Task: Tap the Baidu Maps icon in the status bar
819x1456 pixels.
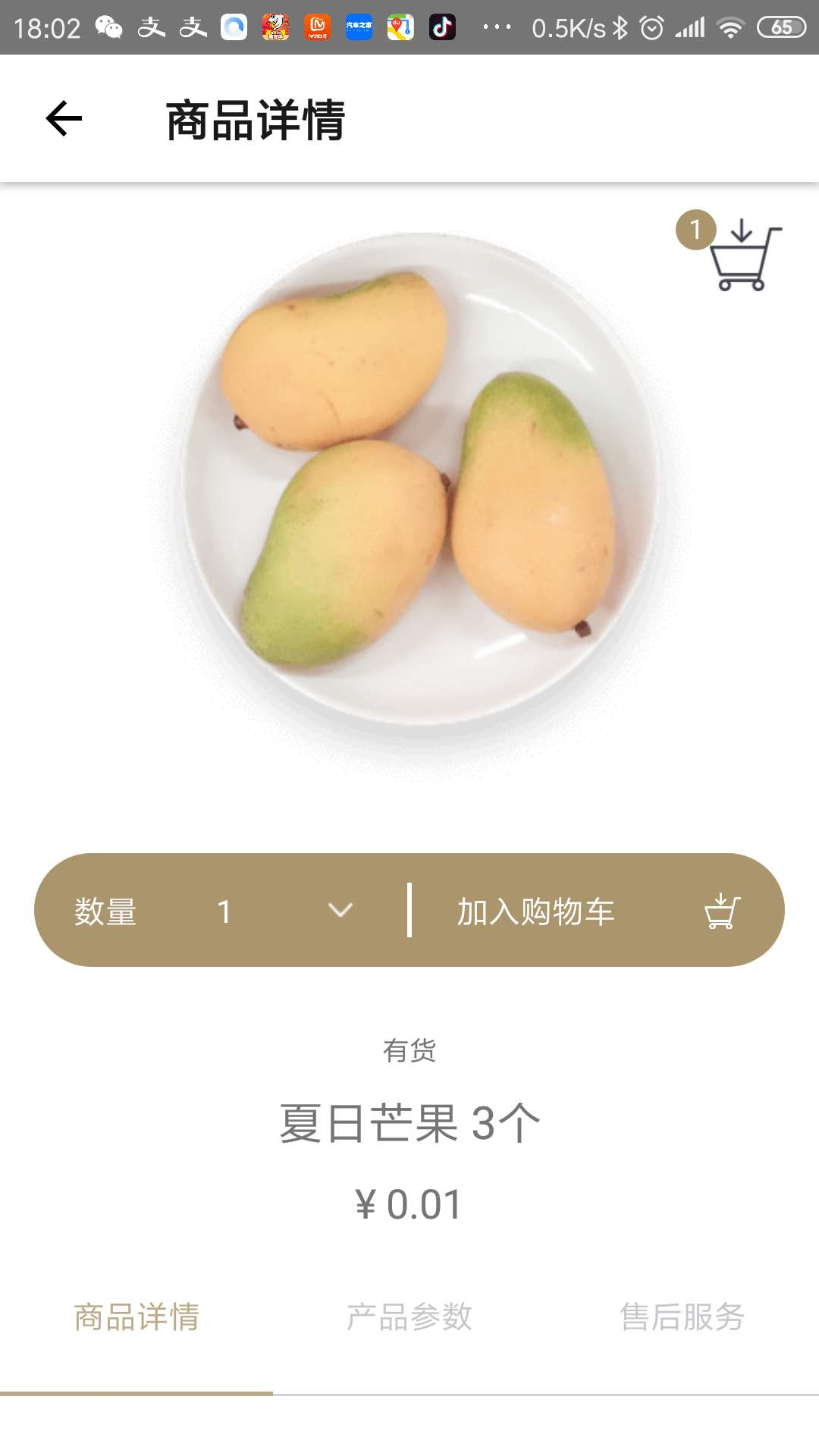Action: pyautogui.click(x=400, y=25)
